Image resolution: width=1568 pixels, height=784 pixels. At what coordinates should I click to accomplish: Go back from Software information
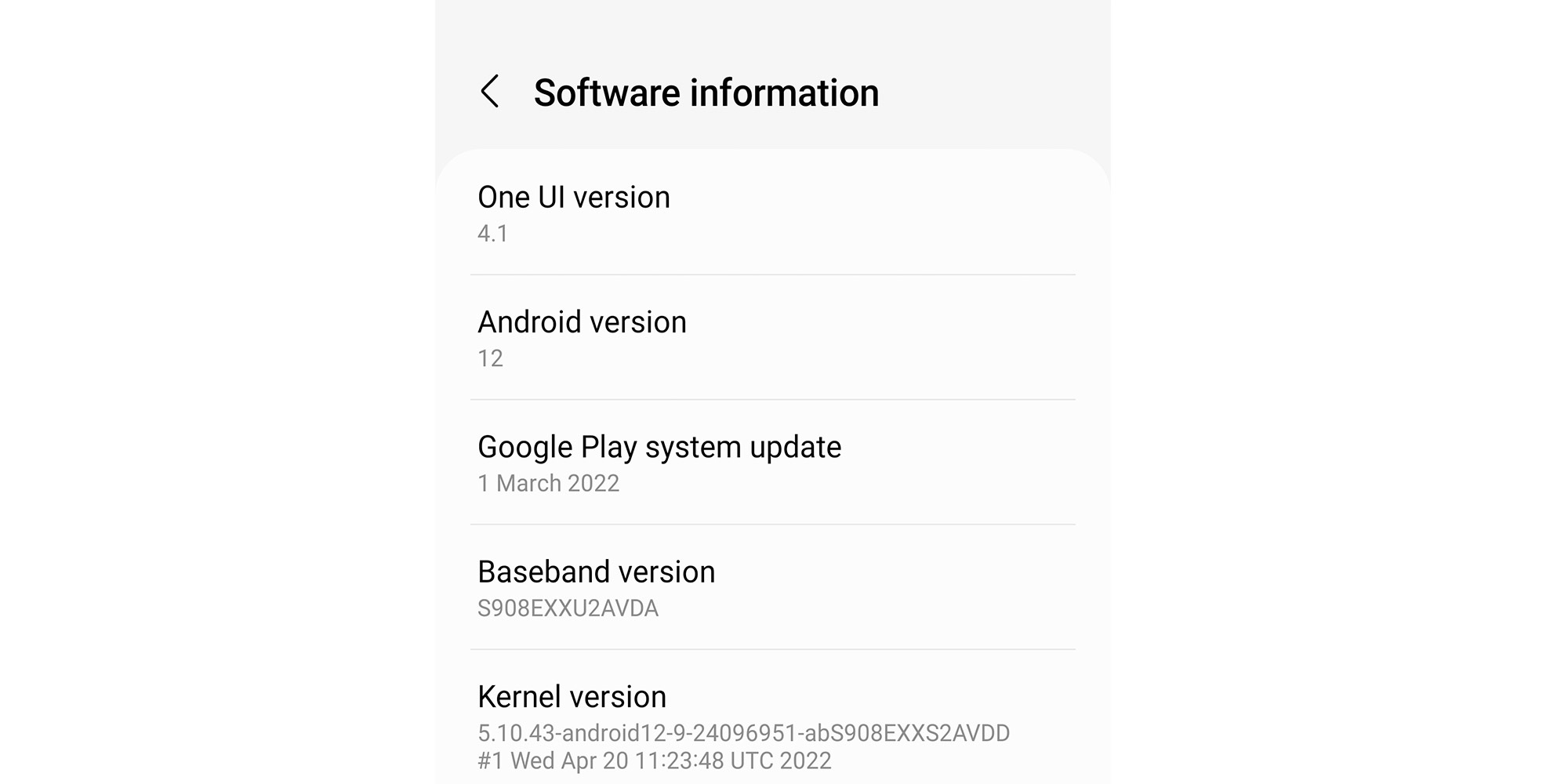coord(490,92)
